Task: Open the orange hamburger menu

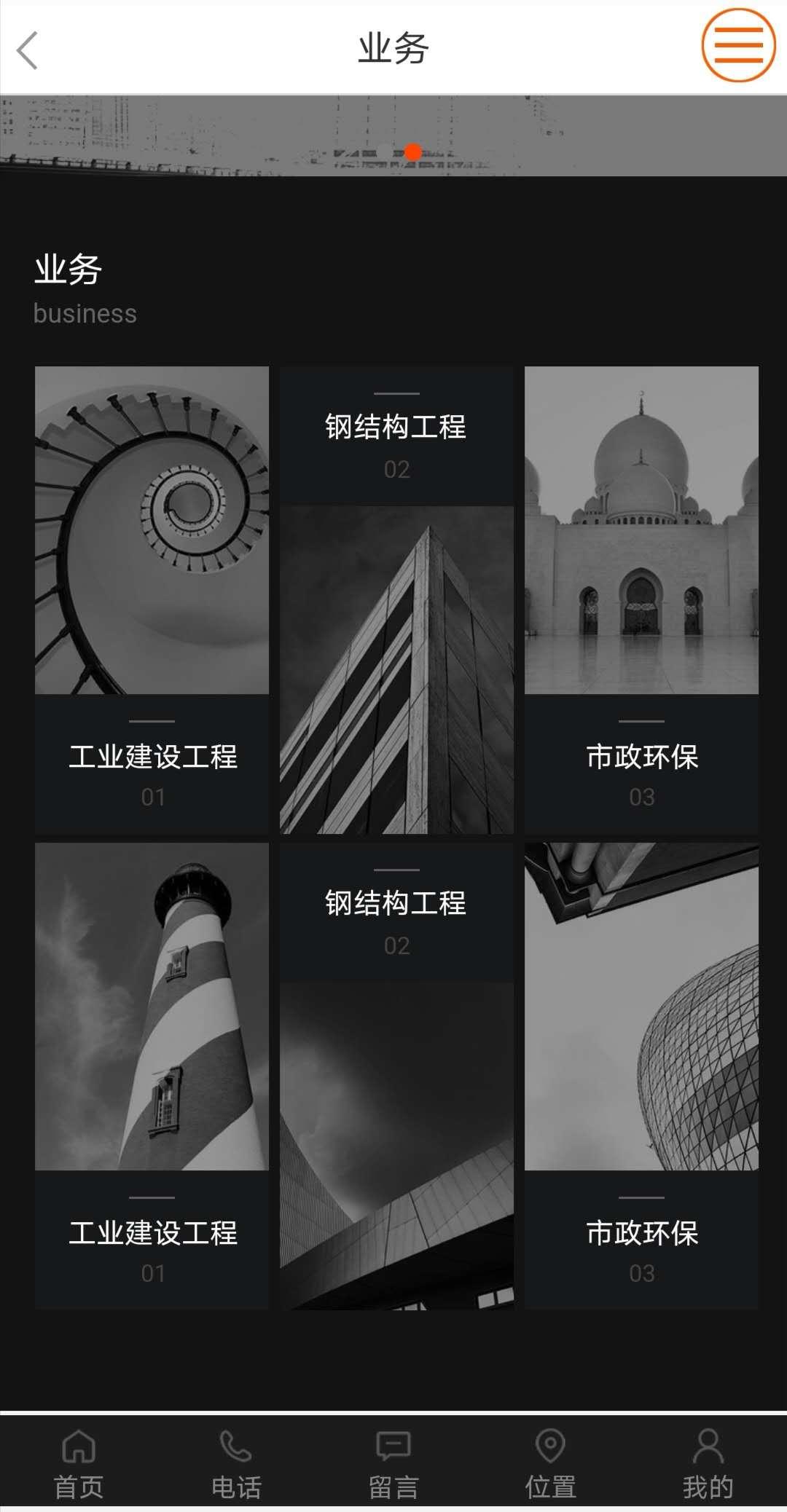Action: click(738, 45)
